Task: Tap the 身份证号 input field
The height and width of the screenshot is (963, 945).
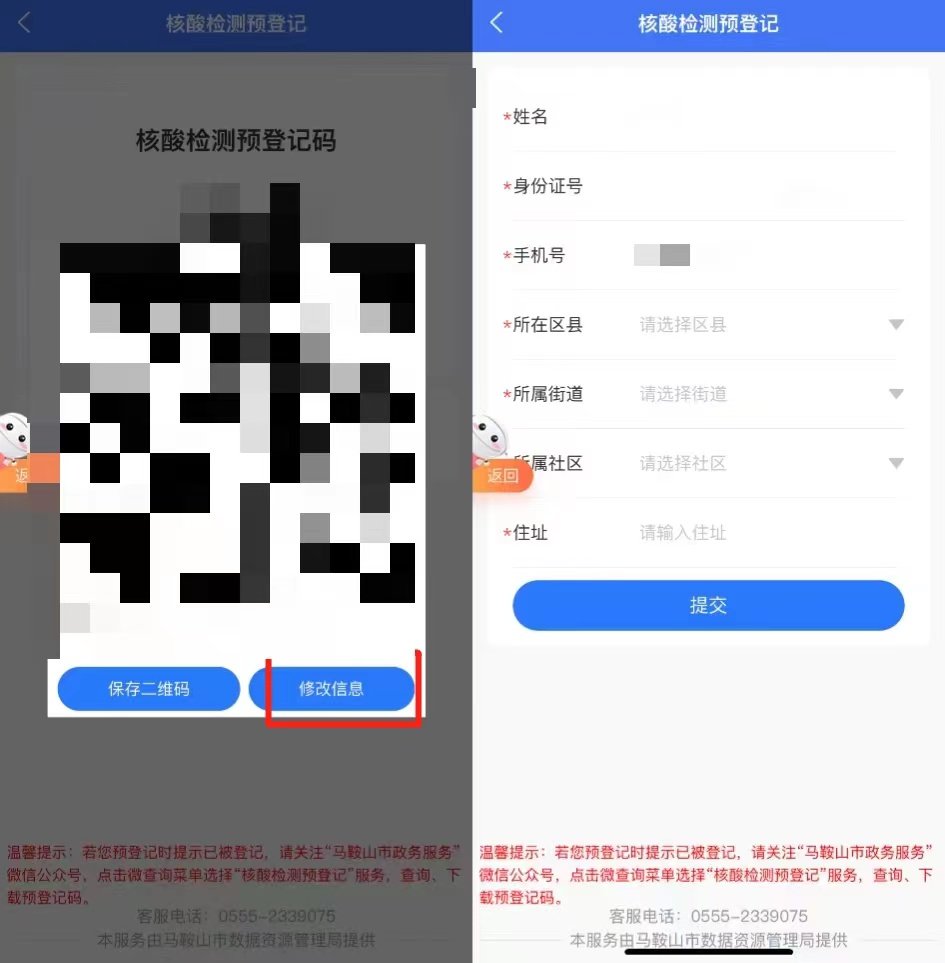Action: point(760,186)
